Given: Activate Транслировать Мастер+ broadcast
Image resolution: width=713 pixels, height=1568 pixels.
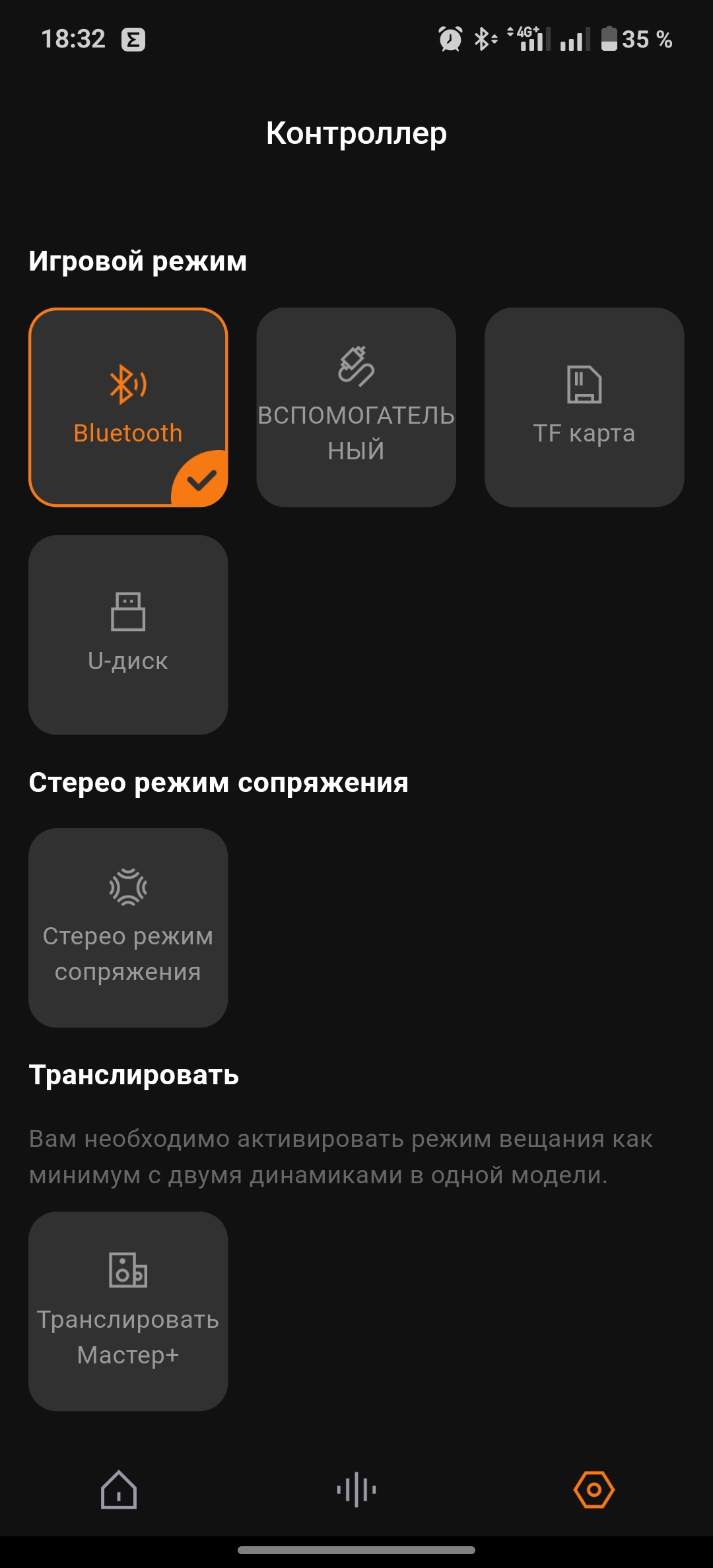Looking at the screenshot, I should 128,1311.
